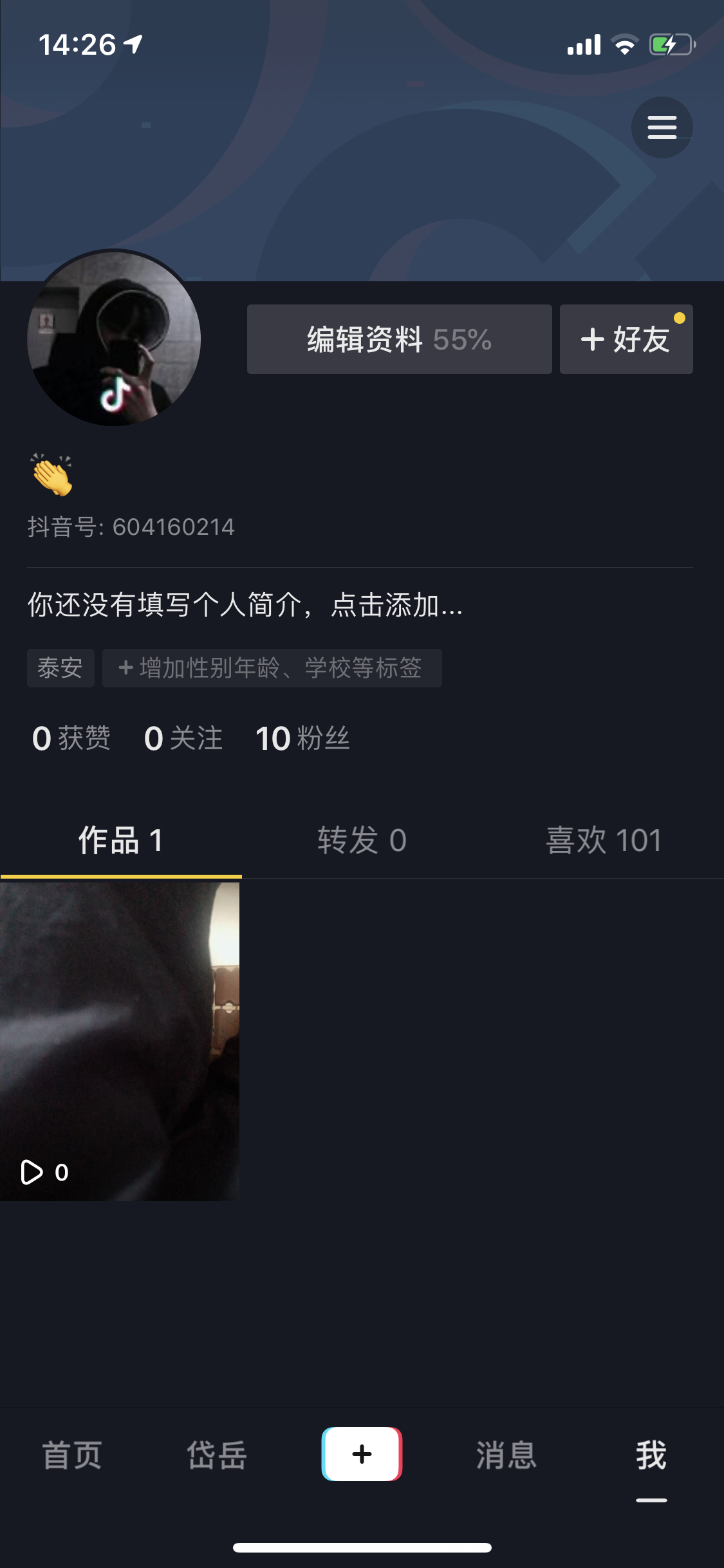724x1568 pixels.
Task: Tap the 我 profile tab
Action: tap(651, 1455)
